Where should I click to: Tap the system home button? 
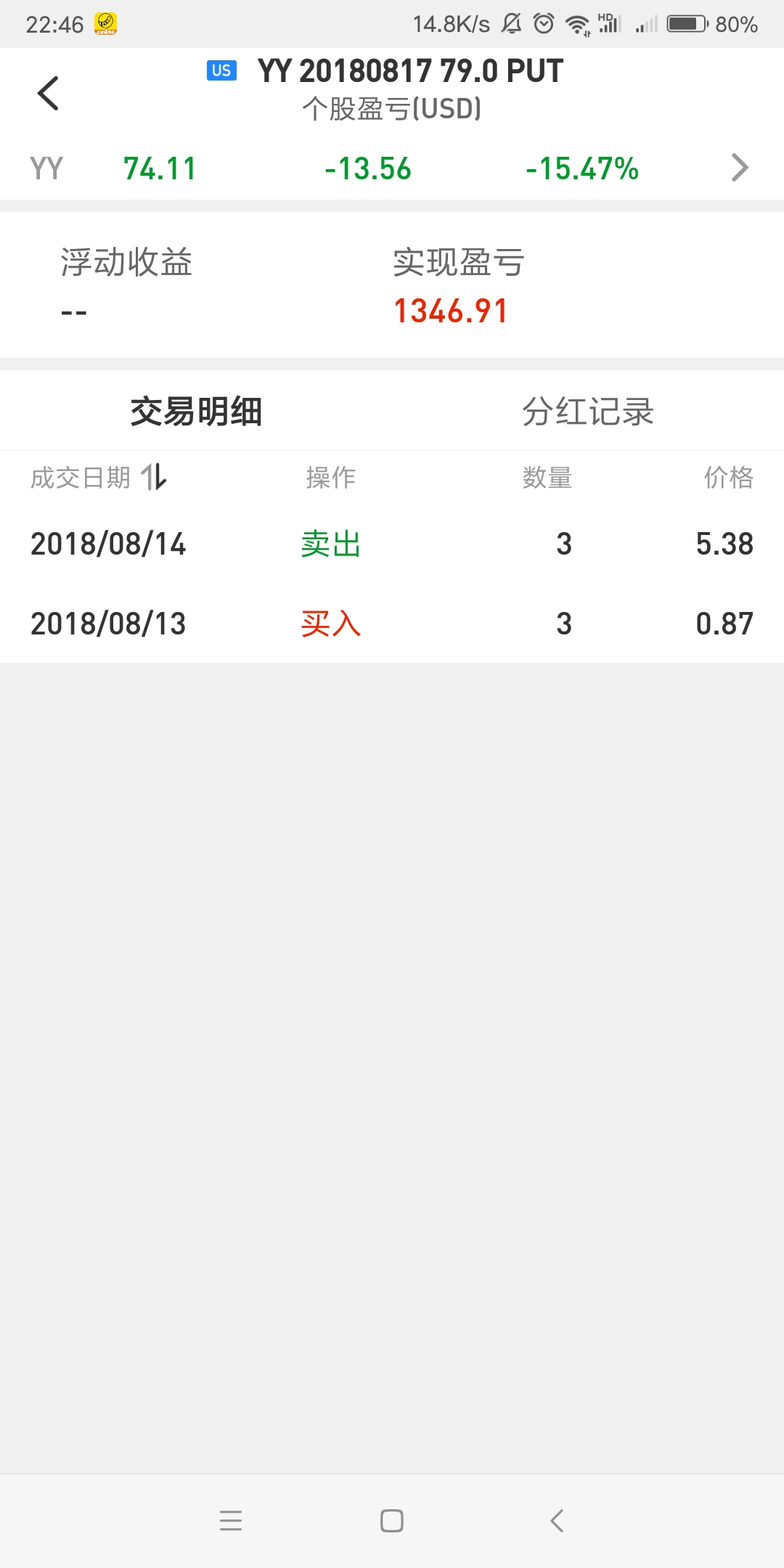pos(392,1520)
